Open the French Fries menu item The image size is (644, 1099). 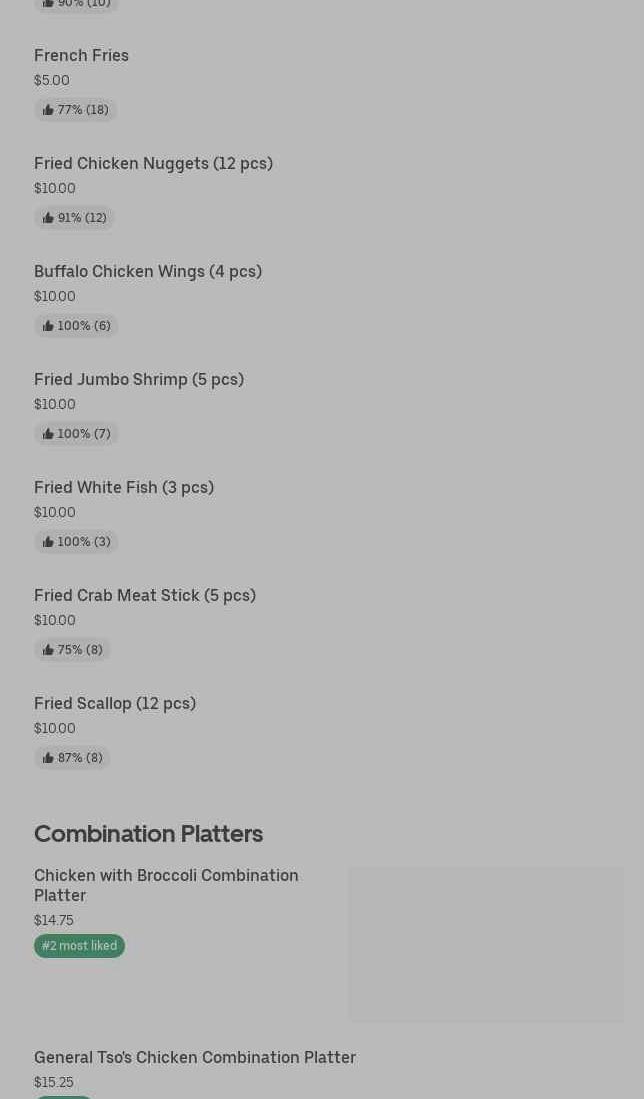click(82, 56)
